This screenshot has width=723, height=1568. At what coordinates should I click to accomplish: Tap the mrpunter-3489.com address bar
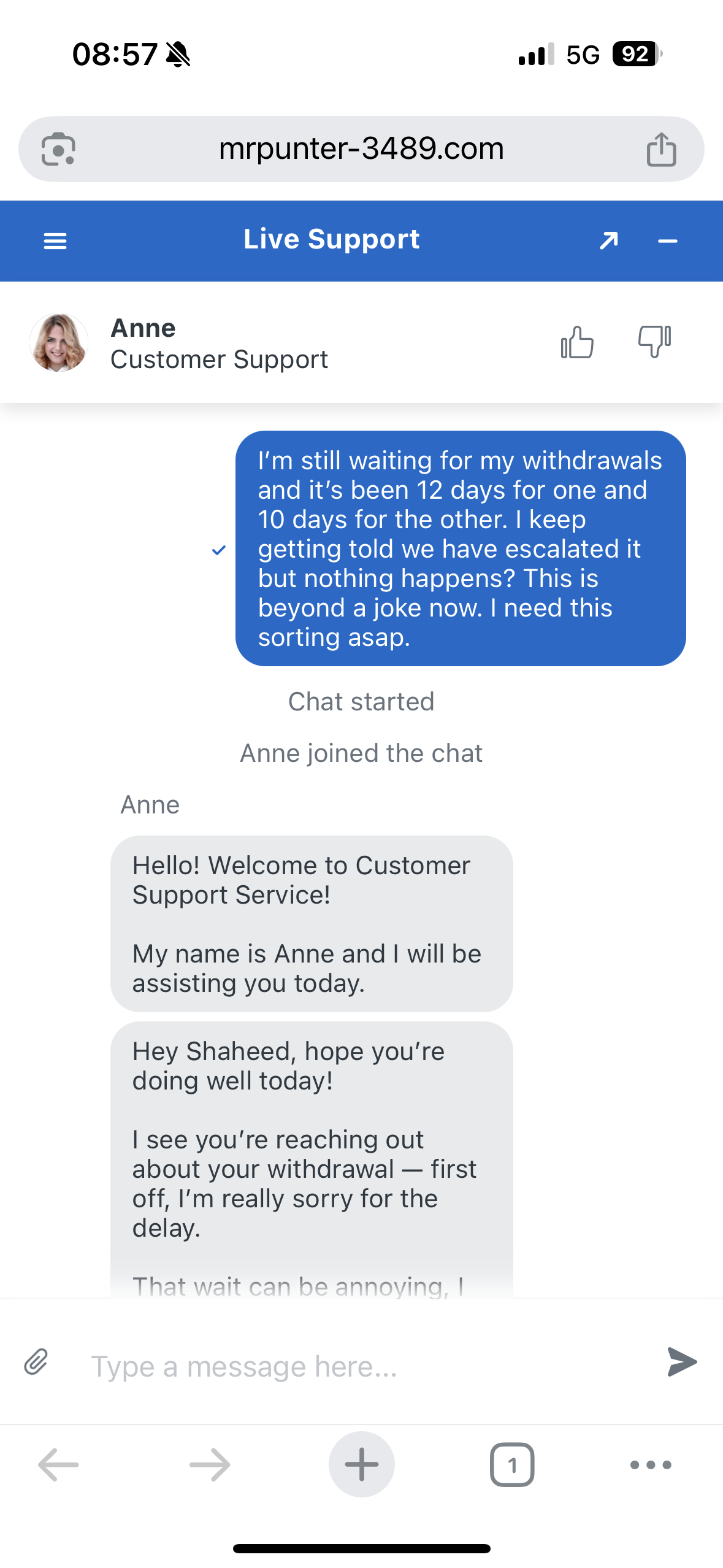361,149
